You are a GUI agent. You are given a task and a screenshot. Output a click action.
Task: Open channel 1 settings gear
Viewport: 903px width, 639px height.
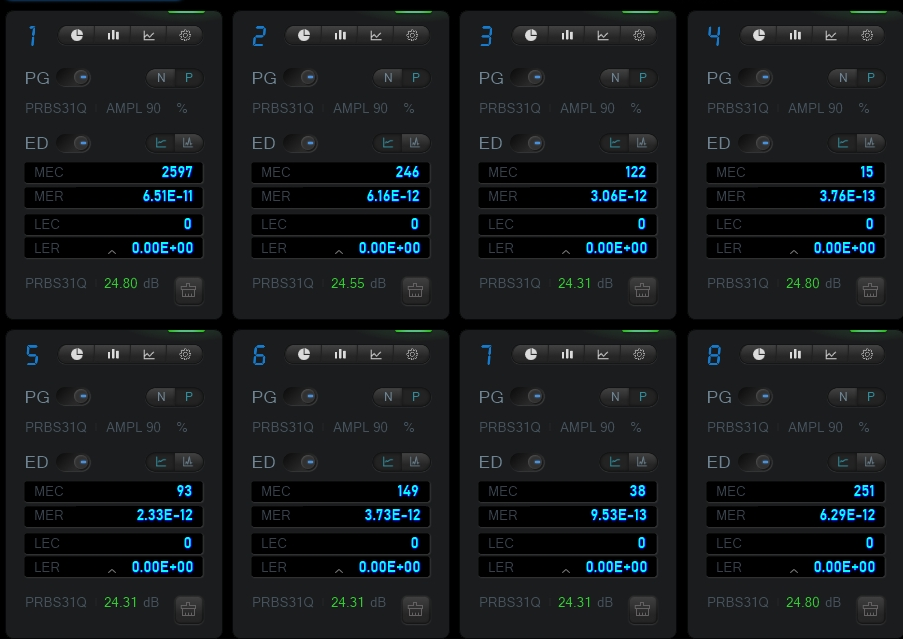pyautogui.click(x=185, y=35)
